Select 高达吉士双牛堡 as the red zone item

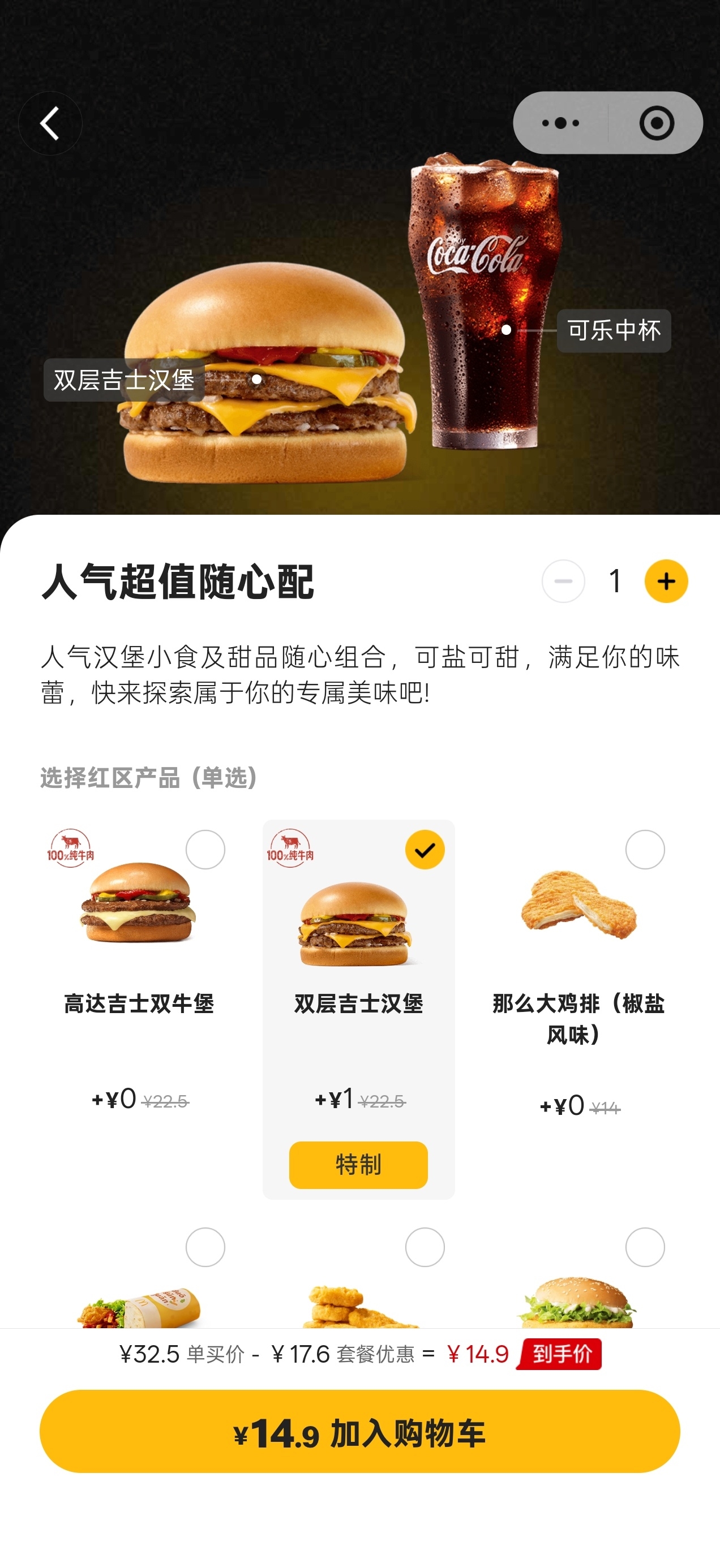[x=205, y=850]
